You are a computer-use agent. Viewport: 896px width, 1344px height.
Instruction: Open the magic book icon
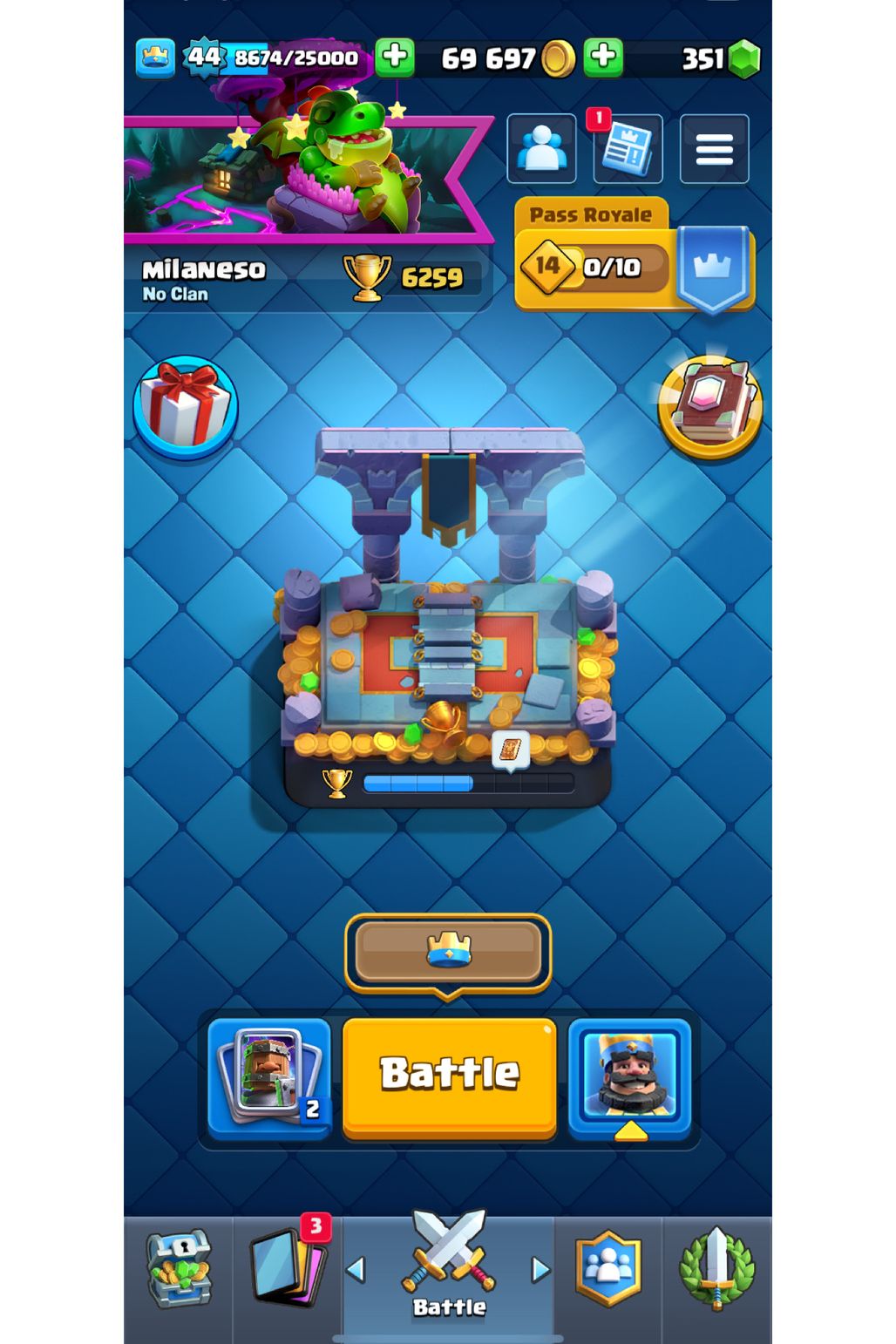(710, 407)
